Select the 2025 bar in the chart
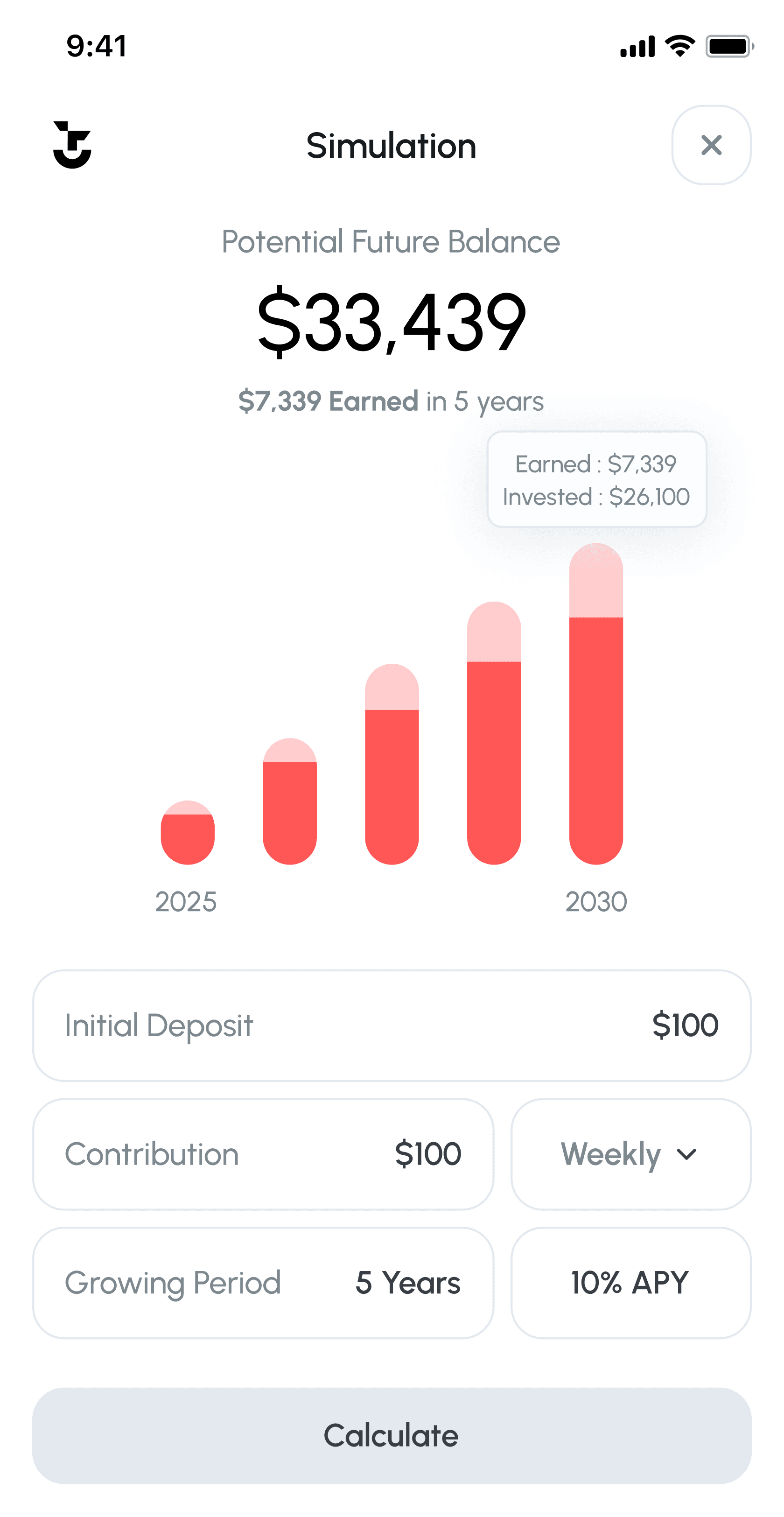 (x=188, y=832)
